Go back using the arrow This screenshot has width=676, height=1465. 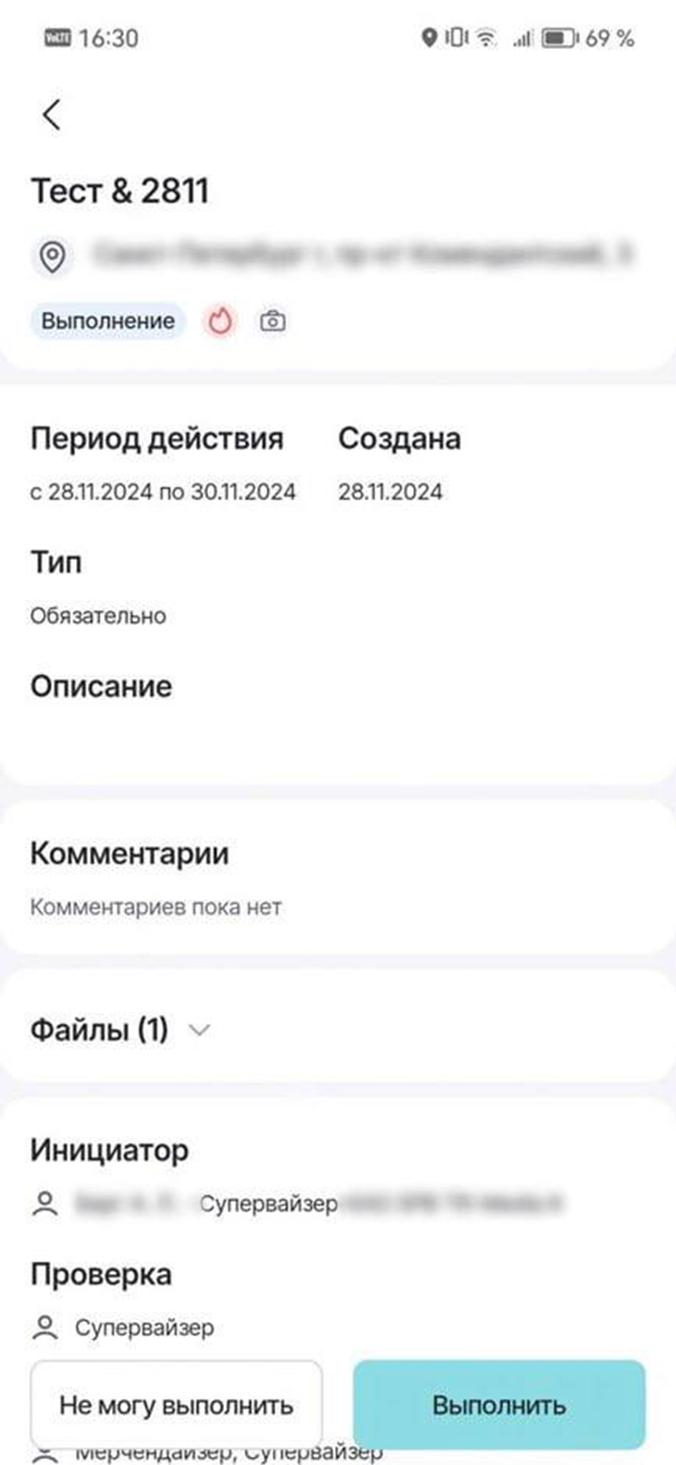[52, 114]
